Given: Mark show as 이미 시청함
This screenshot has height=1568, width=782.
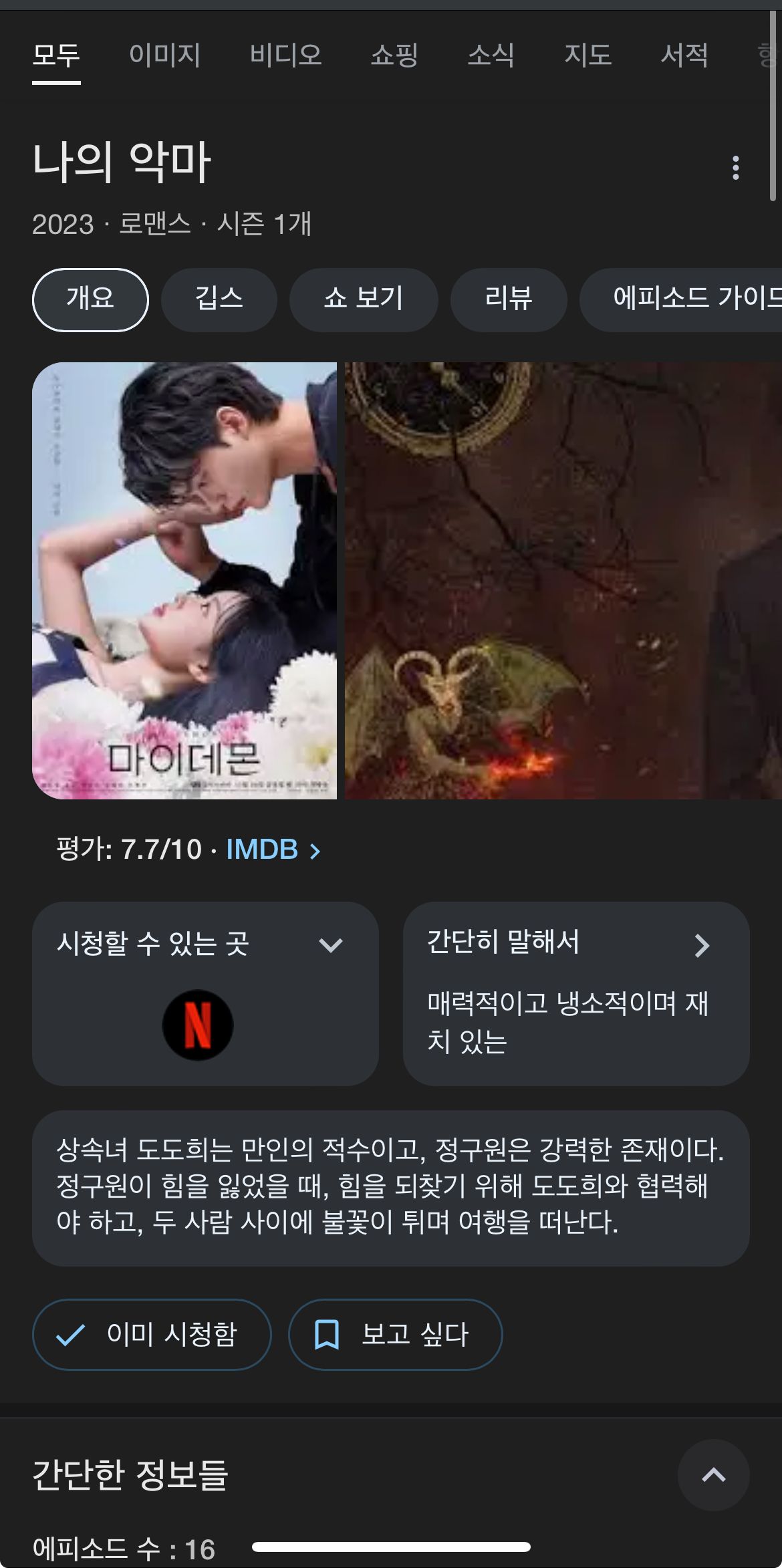Looking at the screenshot, I should [x=152, y=1335].
